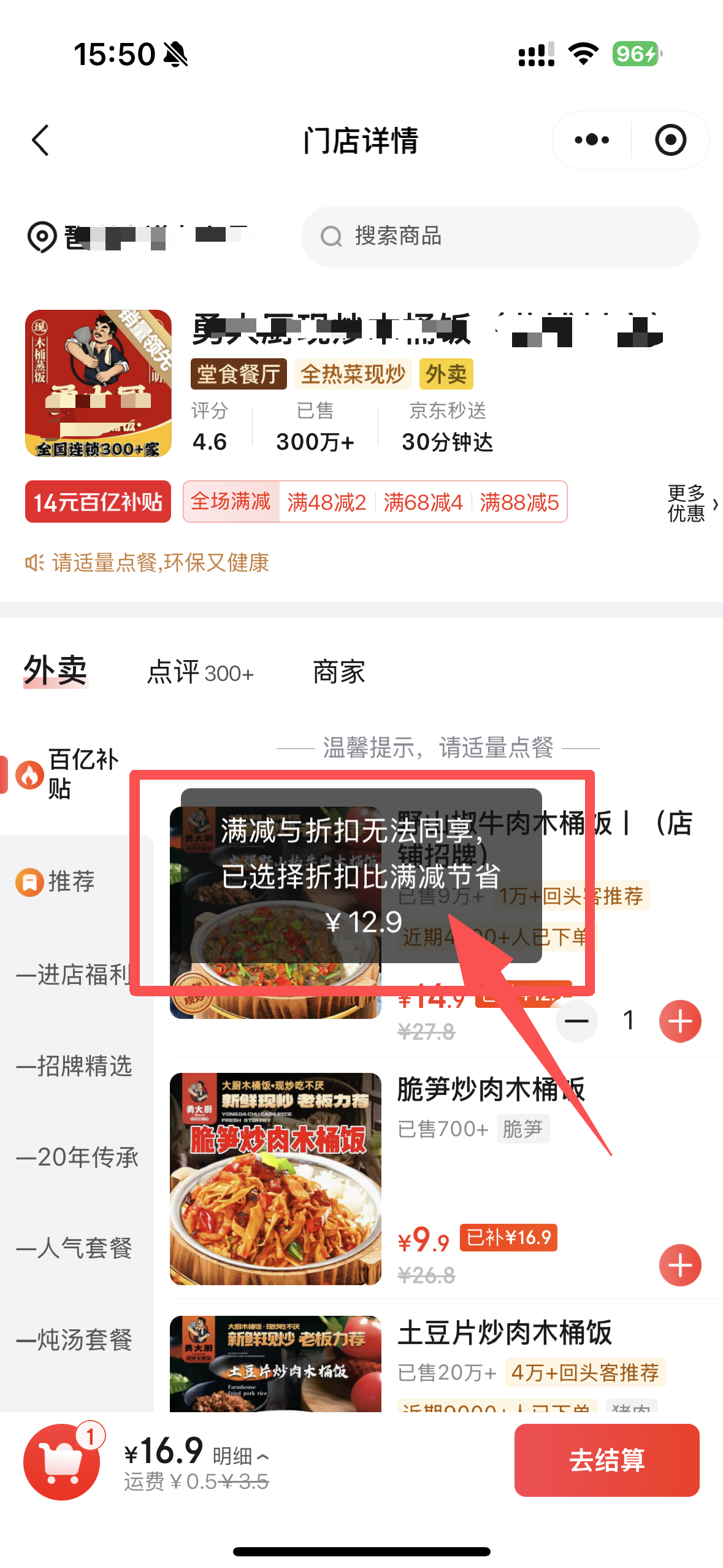723x1568 pixels.
Task: Add another beef rice to the cart
Action: (679, 1021)
